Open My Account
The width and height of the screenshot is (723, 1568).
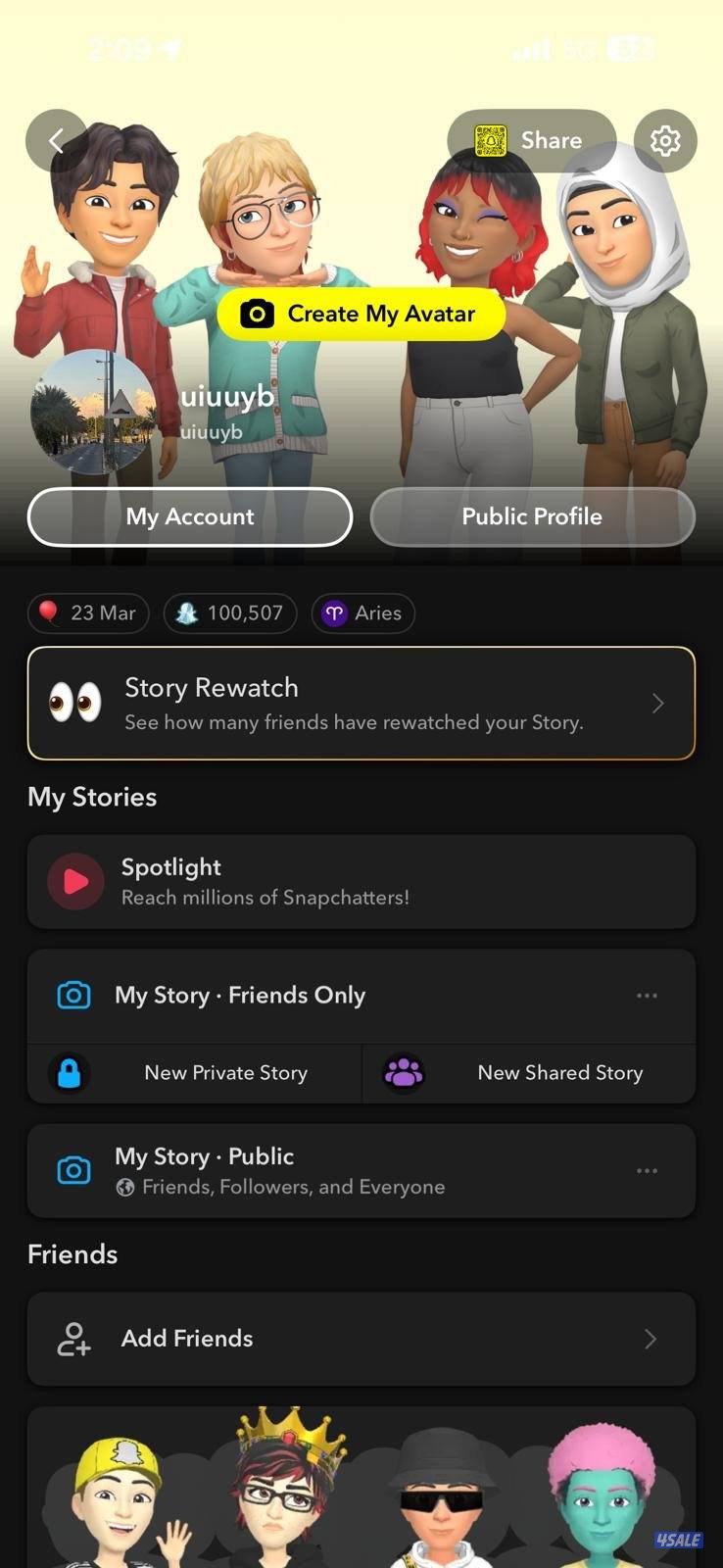point(190,516)
